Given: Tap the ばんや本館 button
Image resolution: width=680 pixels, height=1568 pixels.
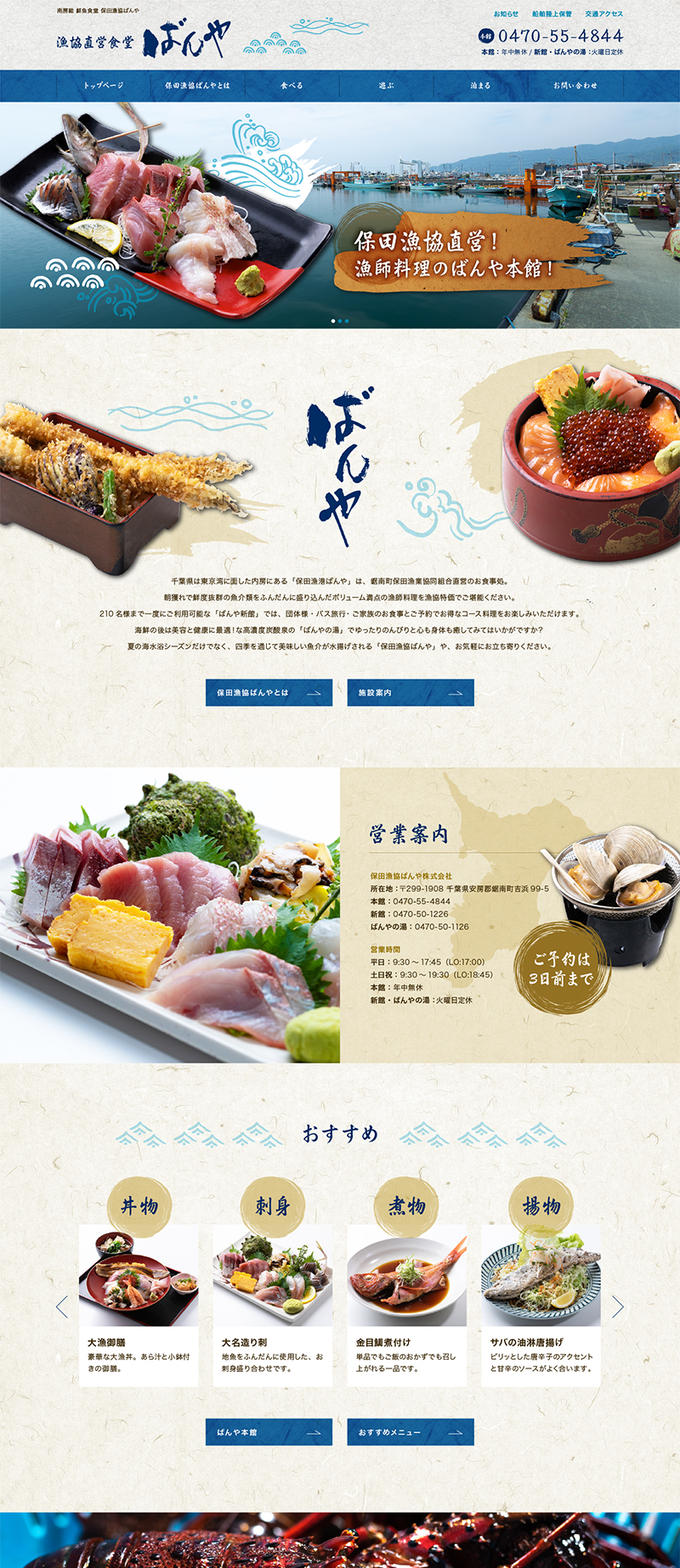Looking at the screenshot, I should coord(269,1432).
